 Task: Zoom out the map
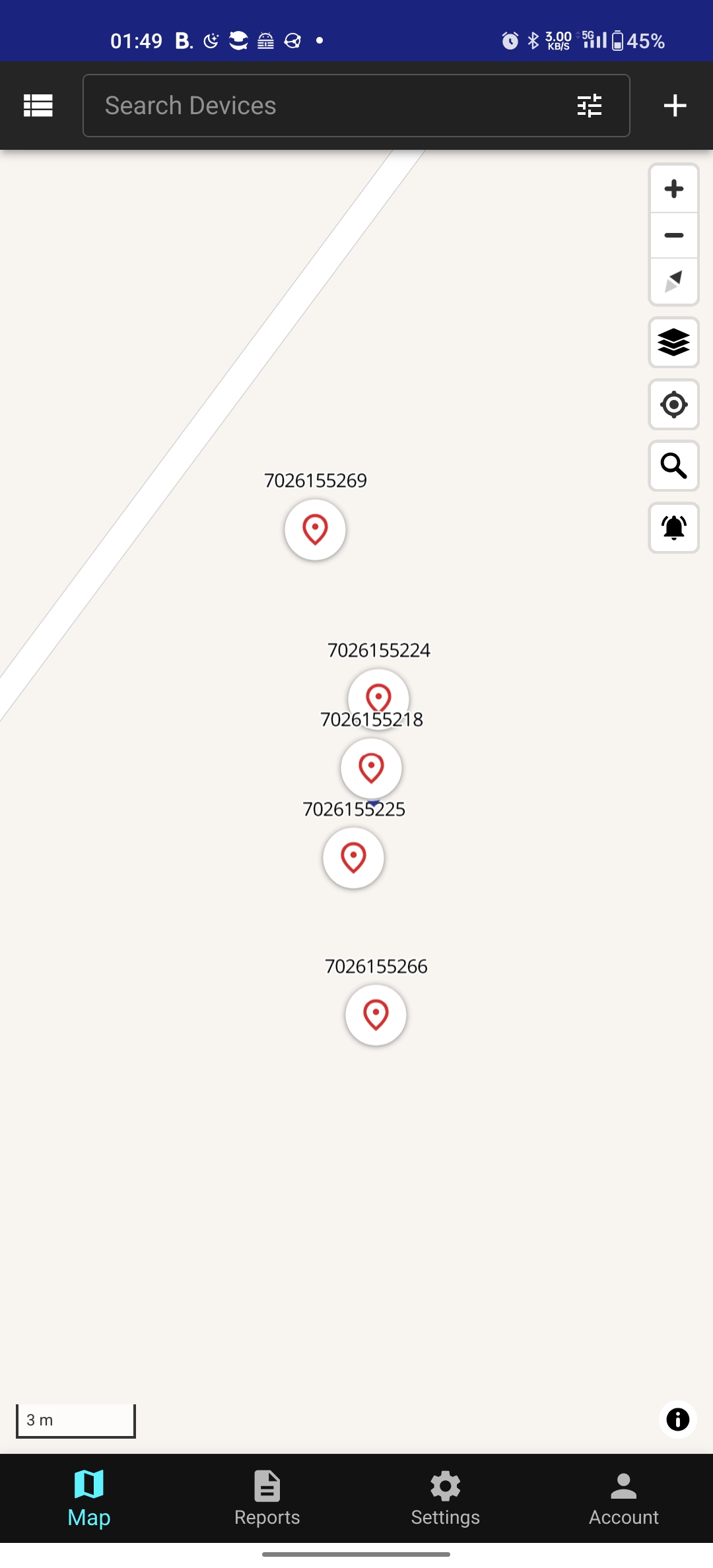[673, 236]
